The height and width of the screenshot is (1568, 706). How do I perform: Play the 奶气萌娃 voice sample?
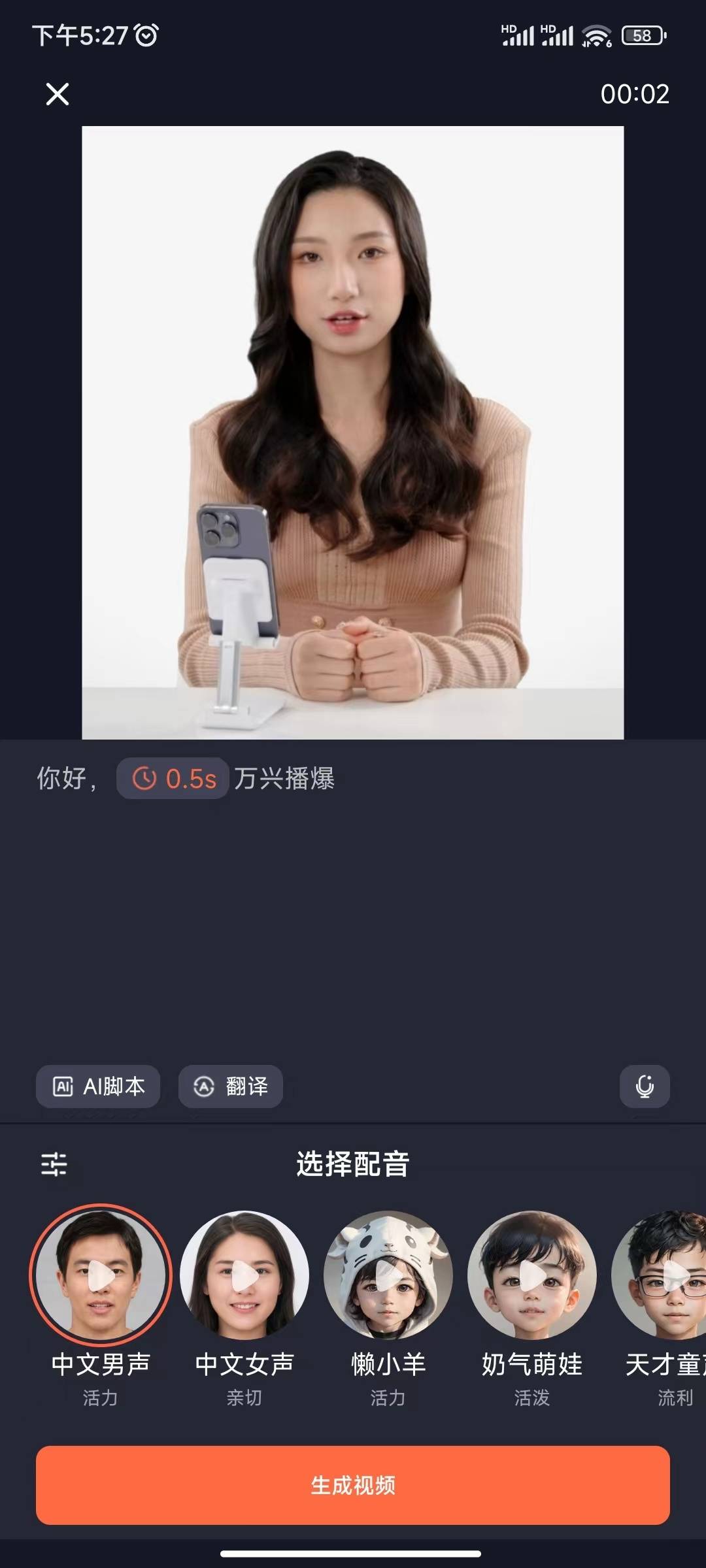533,1275
